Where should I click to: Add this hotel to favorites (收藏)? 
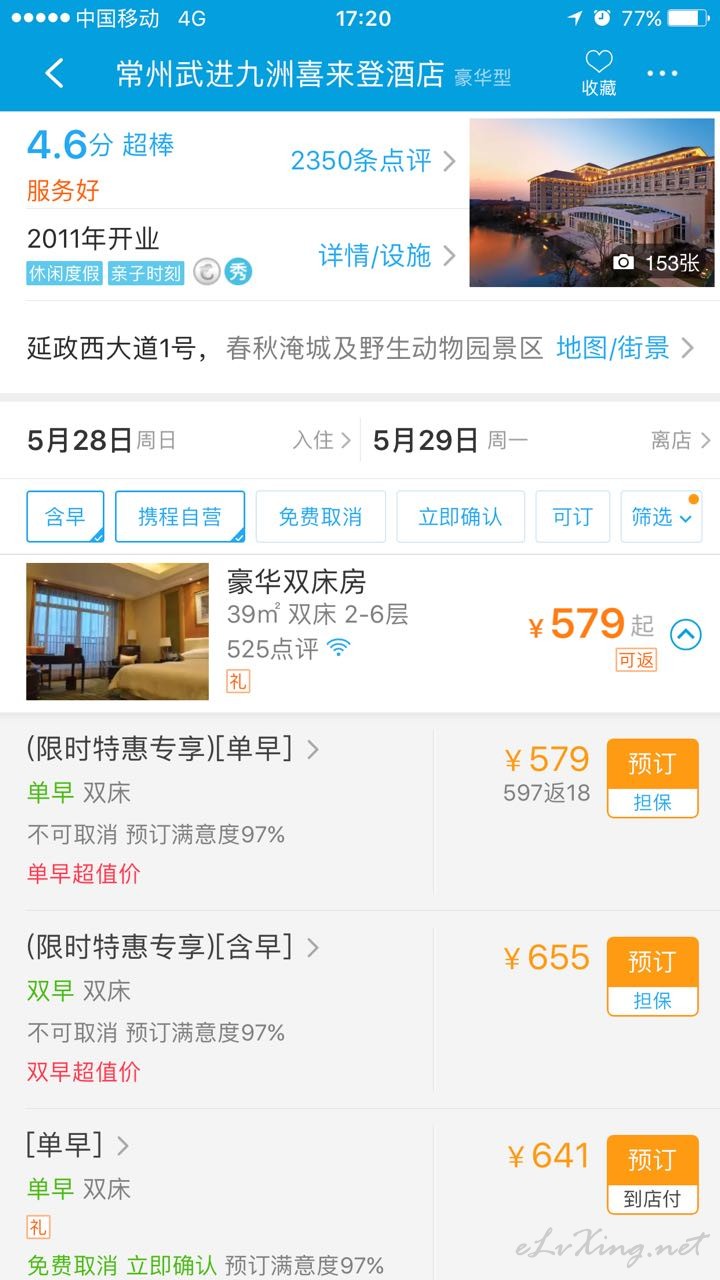599,74
